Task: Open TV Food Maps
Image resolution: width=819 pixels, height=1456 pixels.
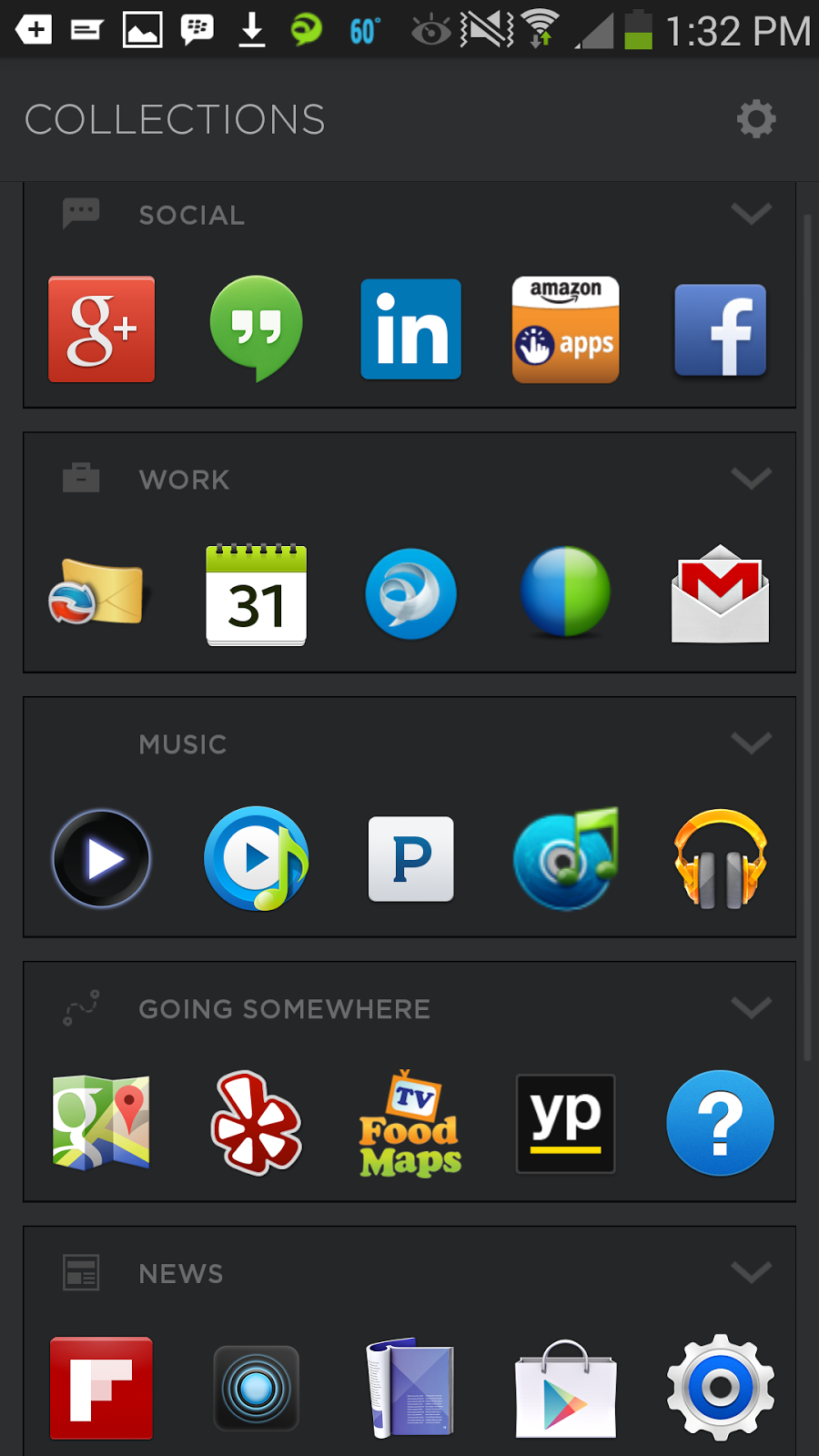Action: point(410,1124)
